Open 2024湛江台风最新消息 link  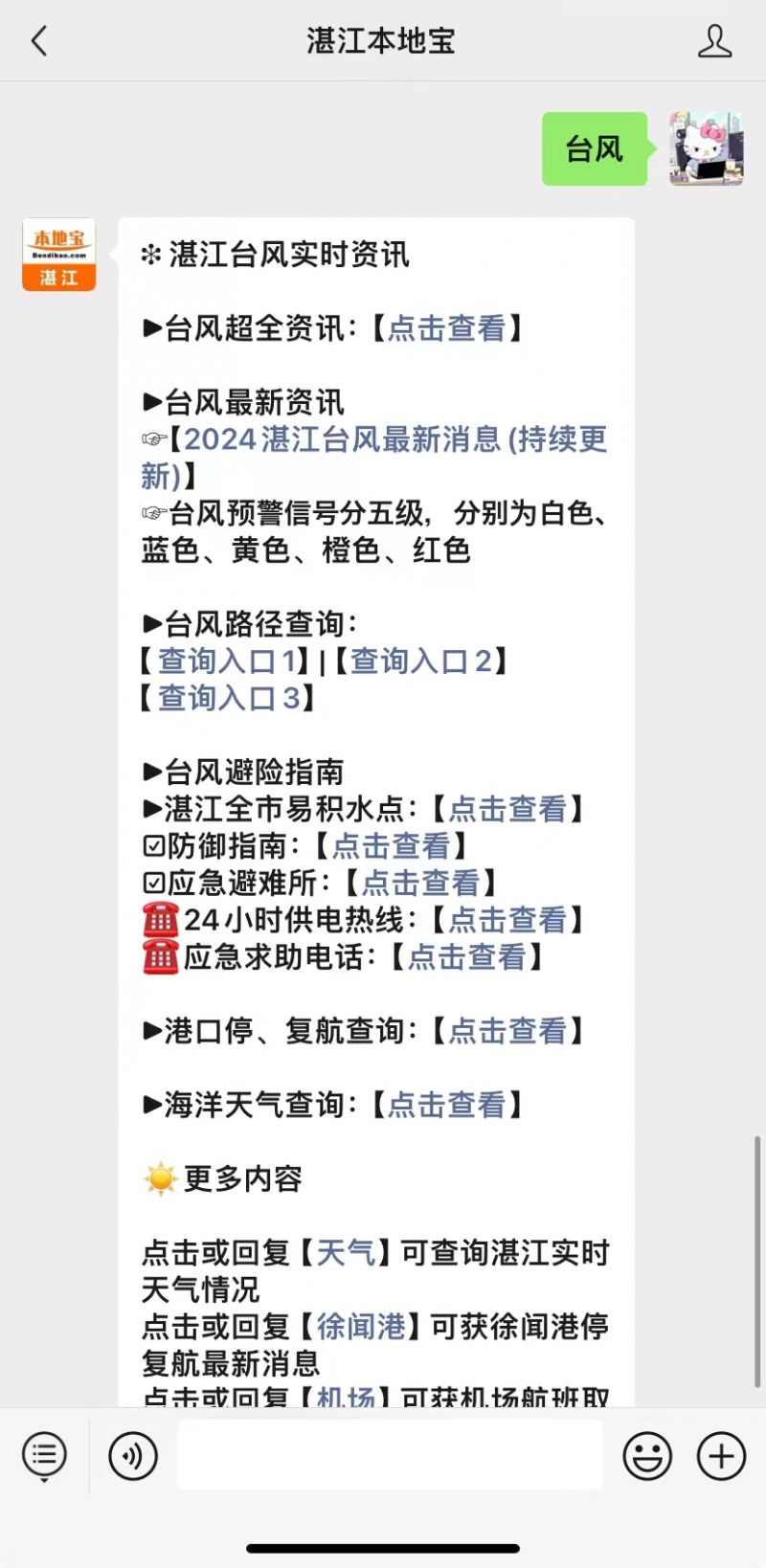pos(374,458)
